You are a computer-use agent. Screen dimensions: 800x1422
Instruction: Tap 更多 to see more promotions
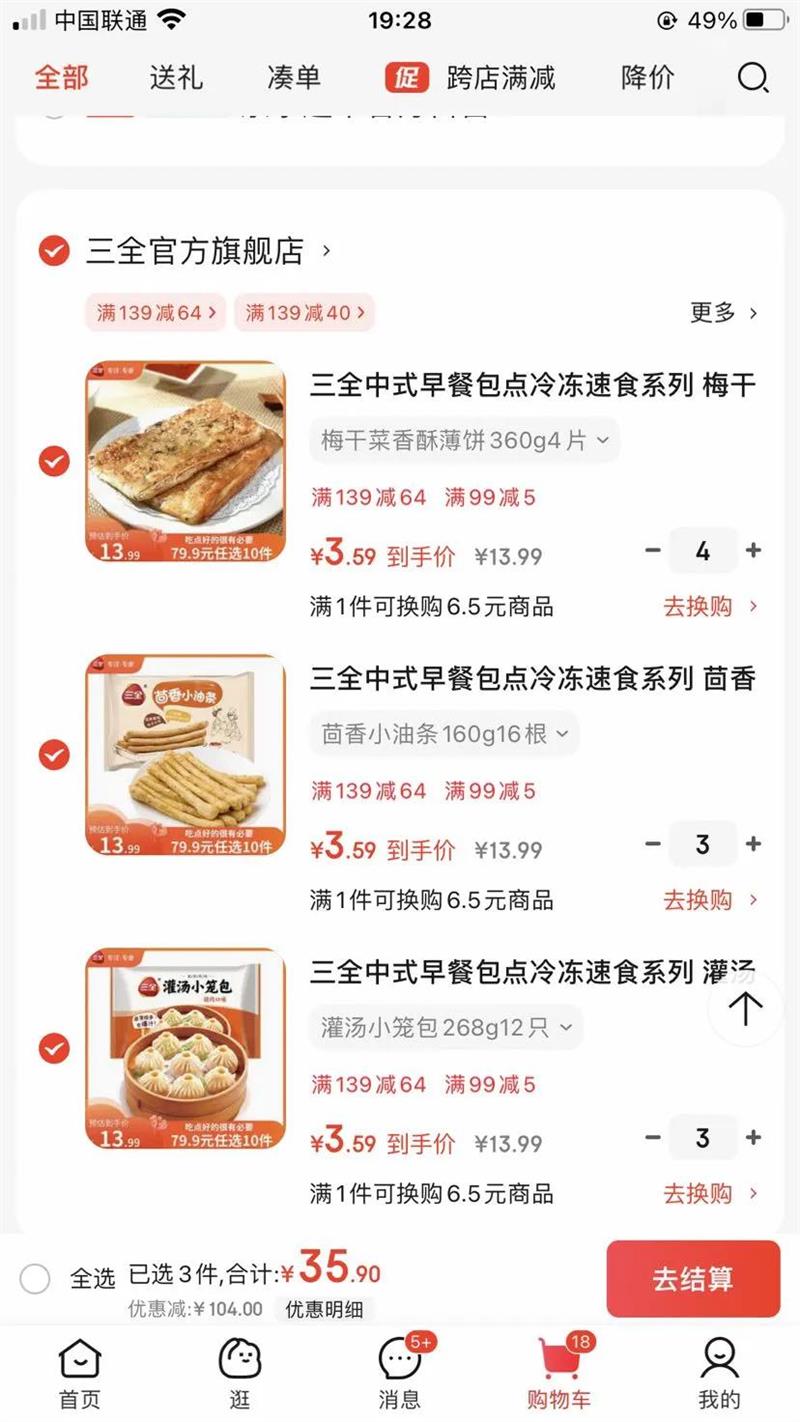(723, 313)
